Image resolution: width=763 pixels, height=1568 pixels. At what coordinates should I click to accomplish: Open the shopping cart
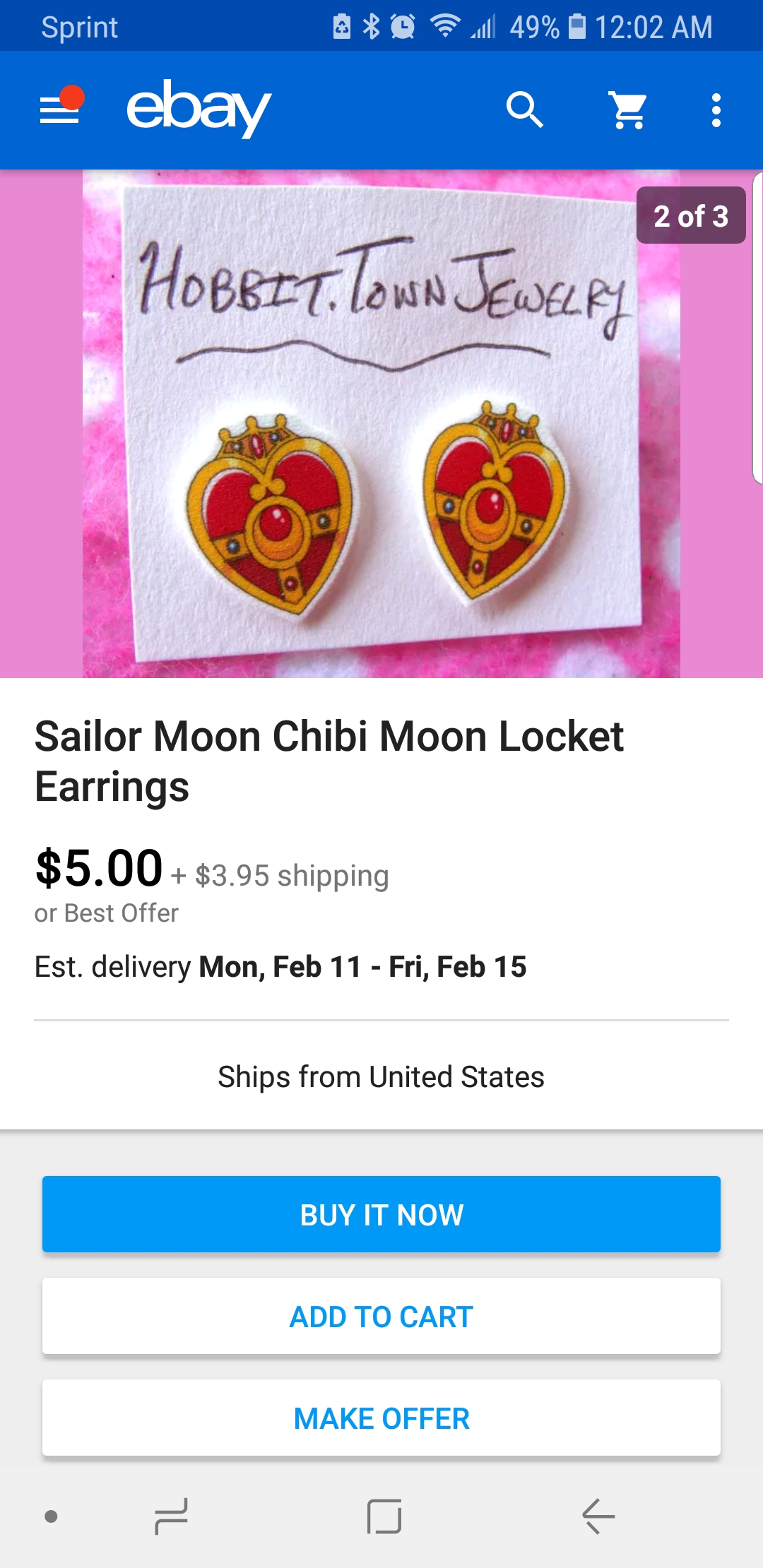click(x=628, y=110)
